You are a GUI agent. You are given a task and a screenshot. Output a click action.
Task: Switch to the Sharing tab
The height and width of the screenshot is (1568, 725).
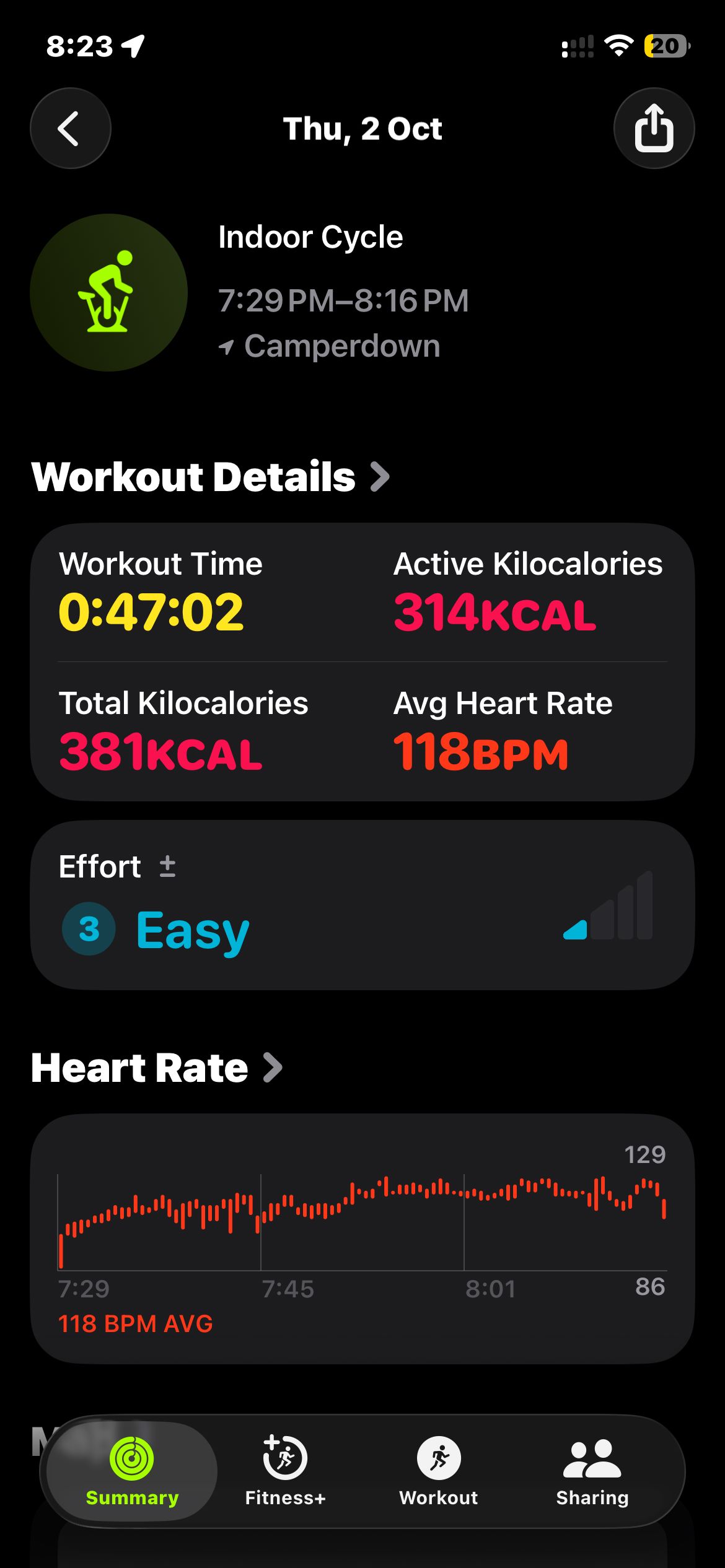click(592, 1471)
